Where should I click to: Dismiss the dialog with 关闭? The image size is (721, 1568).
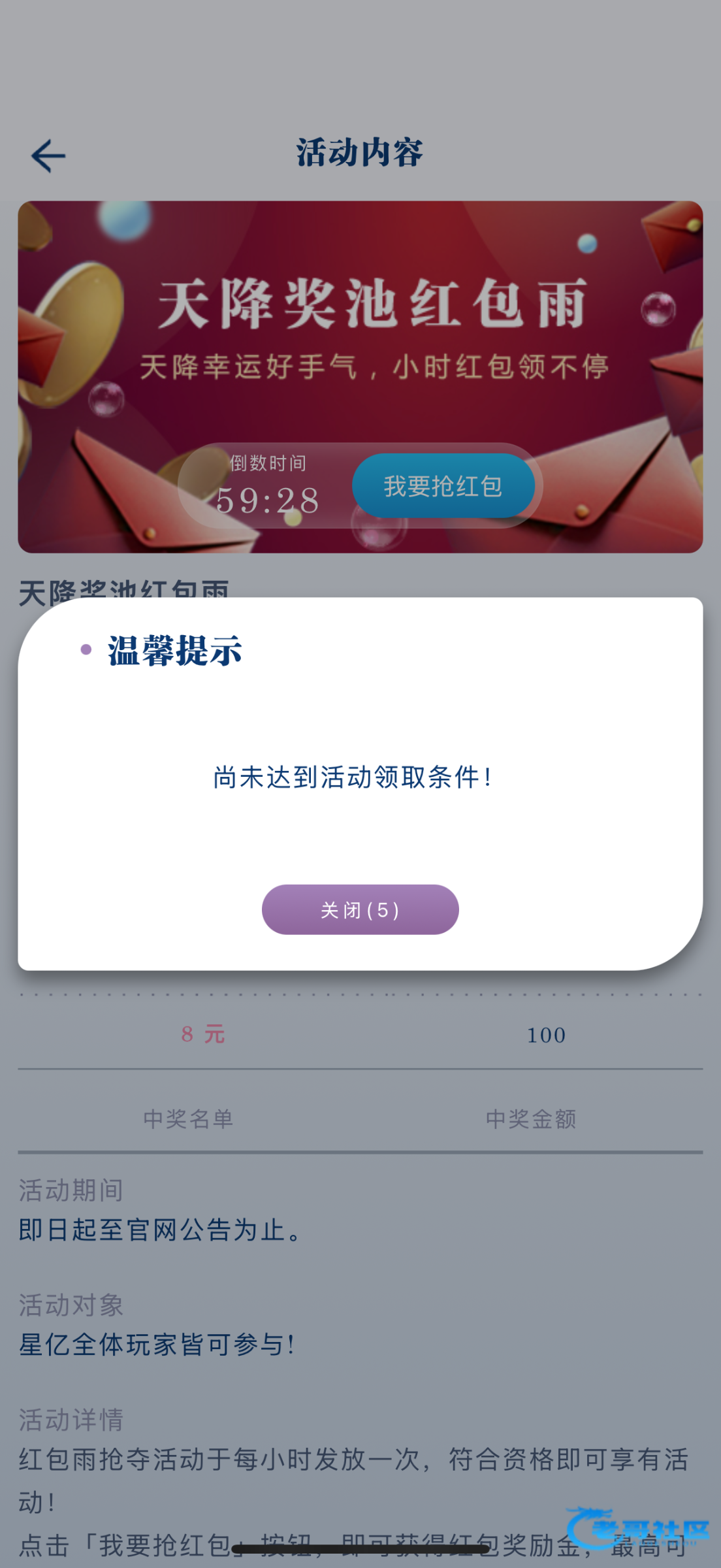[x=360, y=909]
